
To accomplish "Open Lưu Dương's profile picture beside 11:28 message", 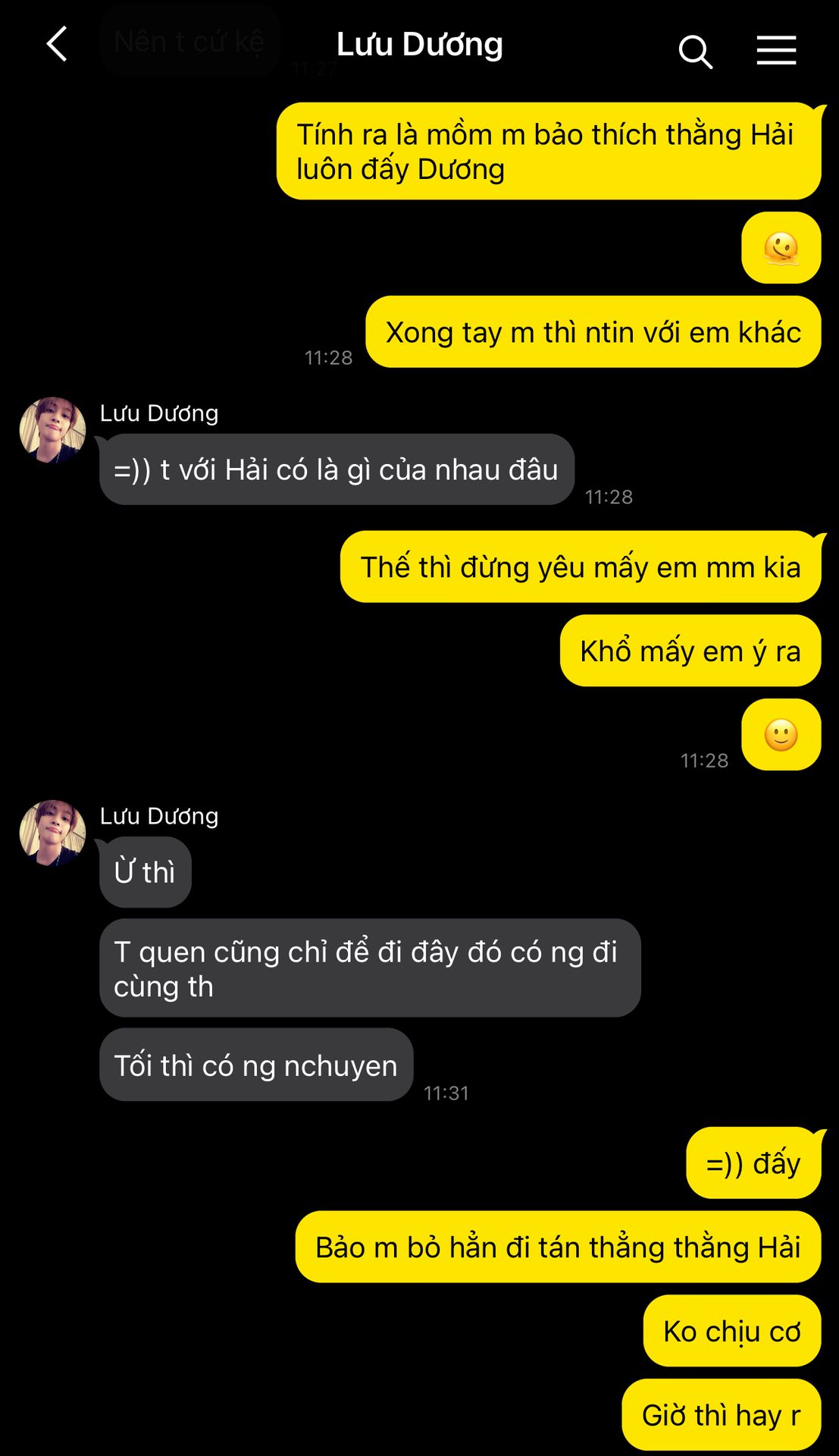I will (52, 430).
